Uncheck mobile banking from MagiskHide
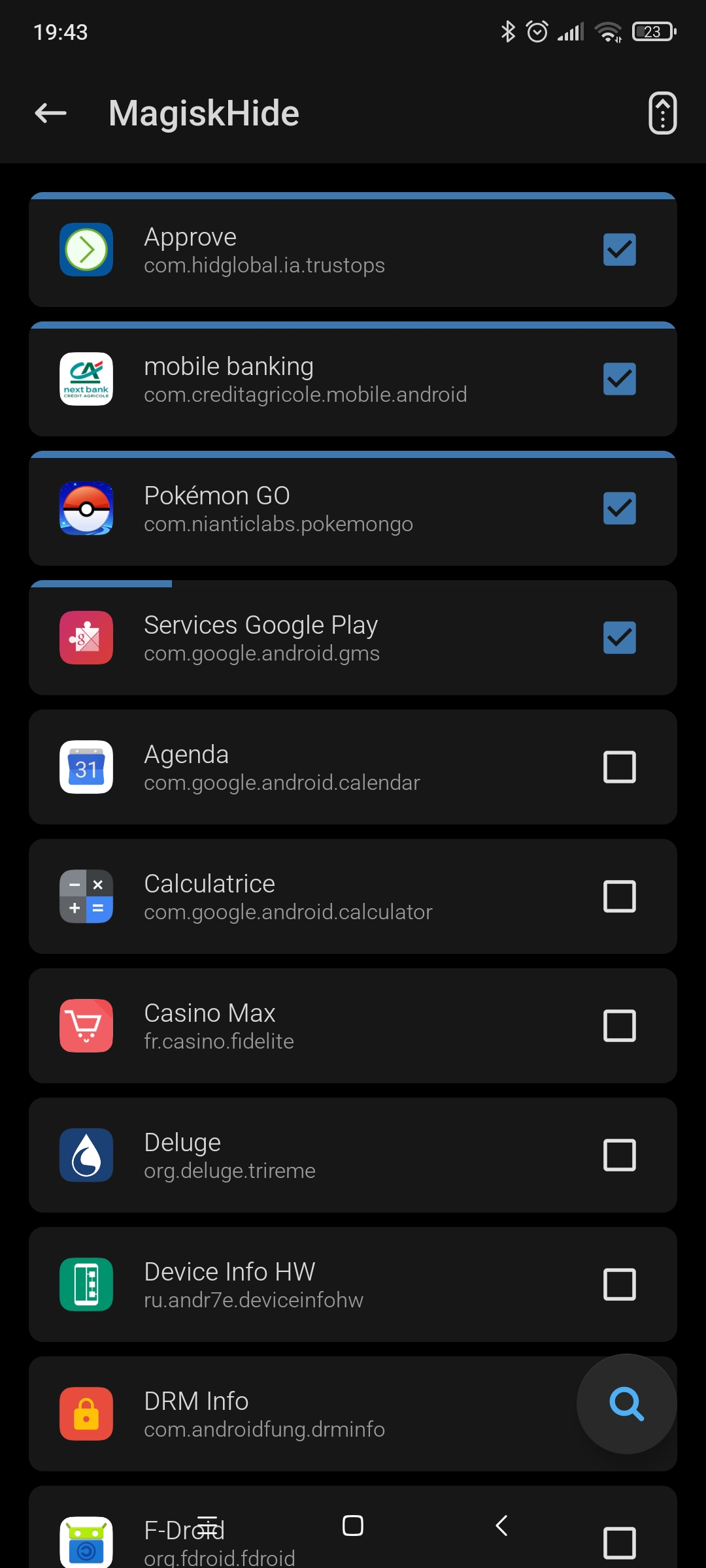 click(x=619, y=379)
